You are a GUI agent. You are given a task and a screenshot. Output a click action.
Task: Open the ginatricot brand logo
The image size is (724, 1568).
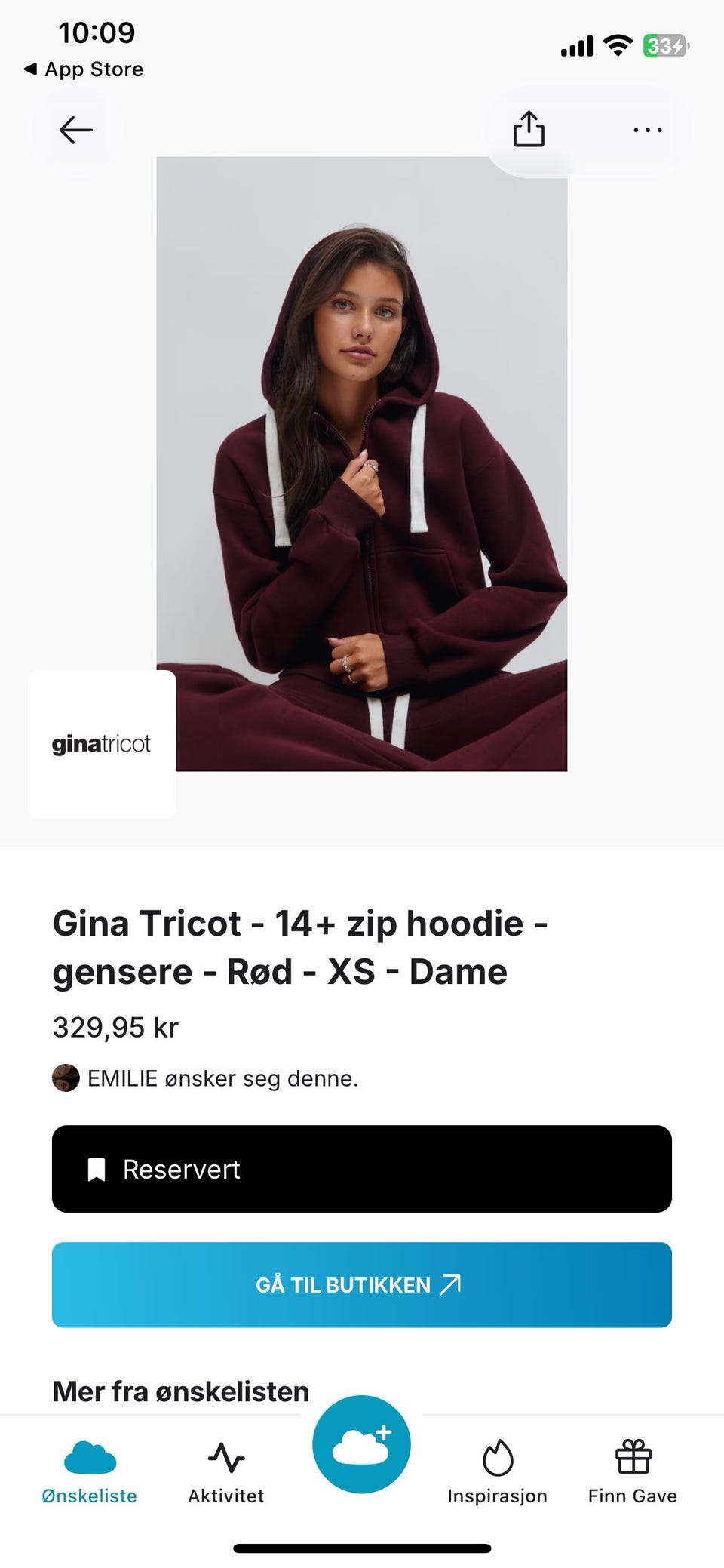click(x=100, y=743)
